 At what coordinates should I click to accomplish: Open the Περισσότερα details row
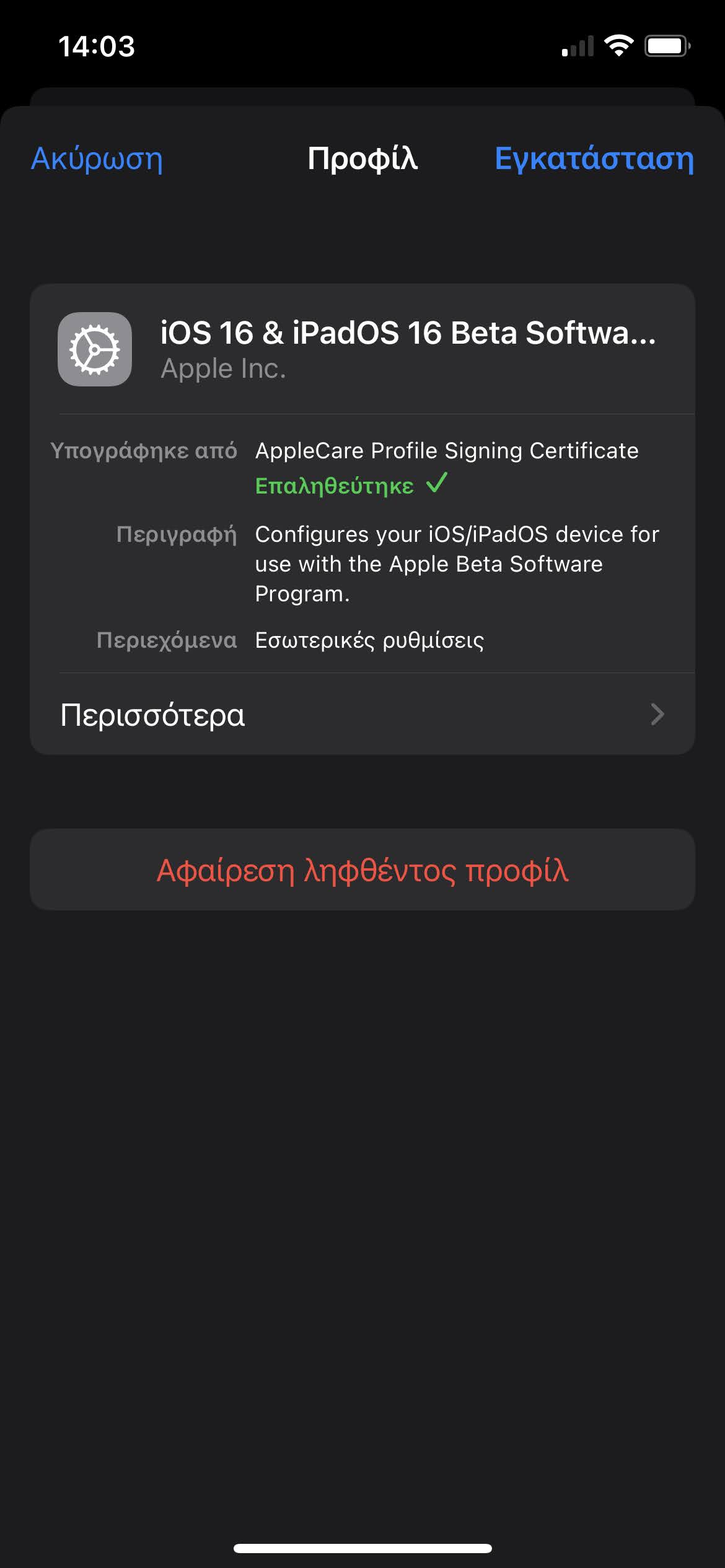(x=362, y=714)
